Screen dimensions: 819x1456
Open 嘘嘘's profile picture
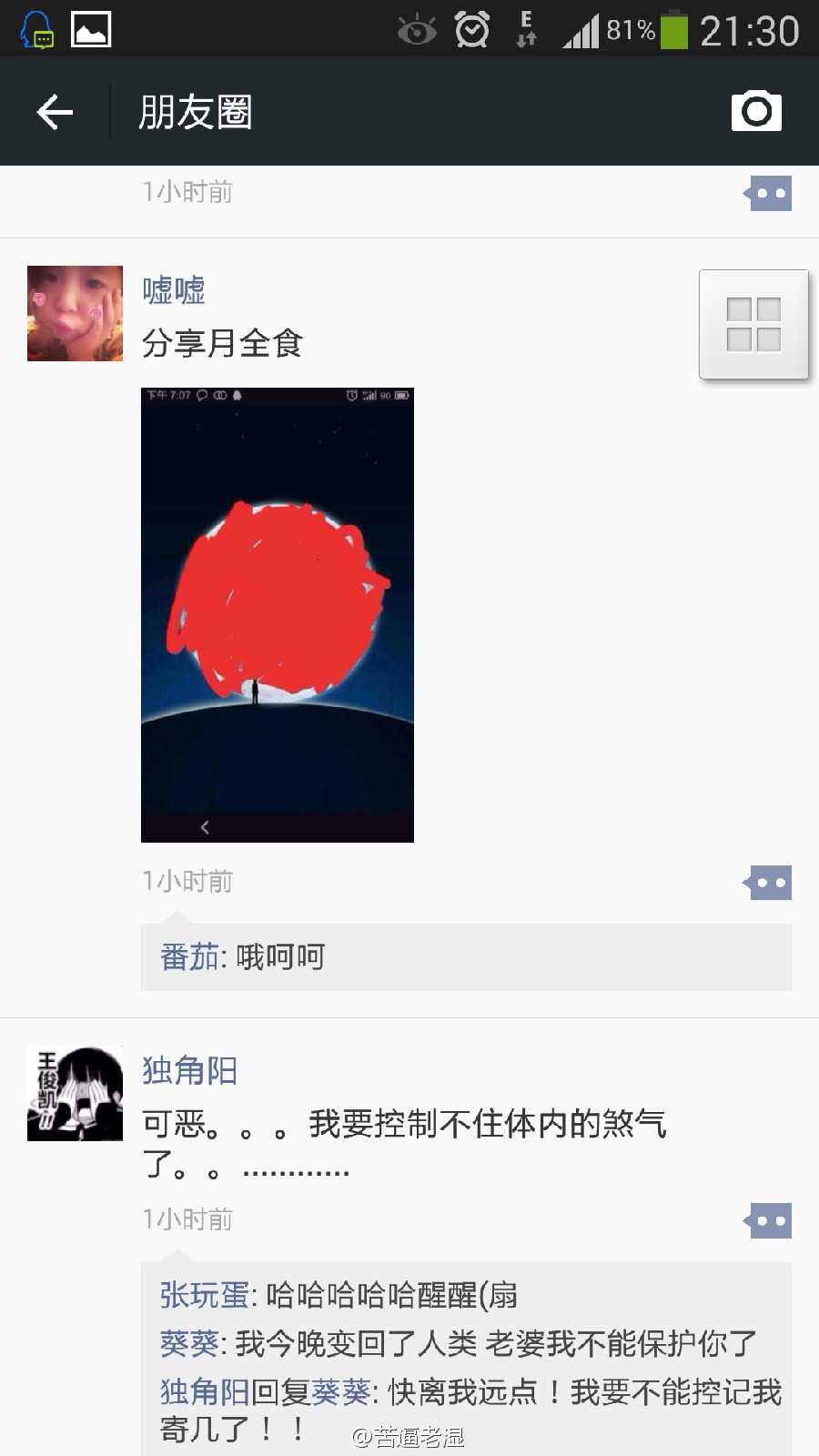tap(75, 313)
